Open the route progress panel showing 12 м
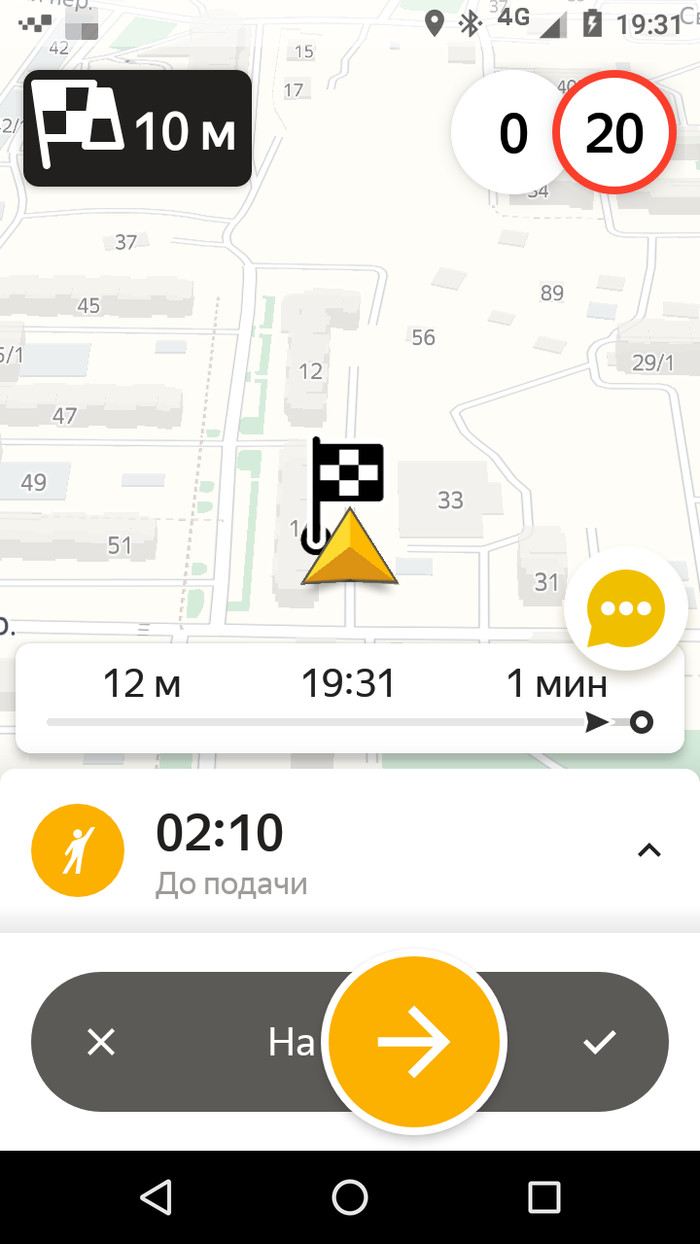This screenshot has height=1244, width=700. click(x=349, y=699)
